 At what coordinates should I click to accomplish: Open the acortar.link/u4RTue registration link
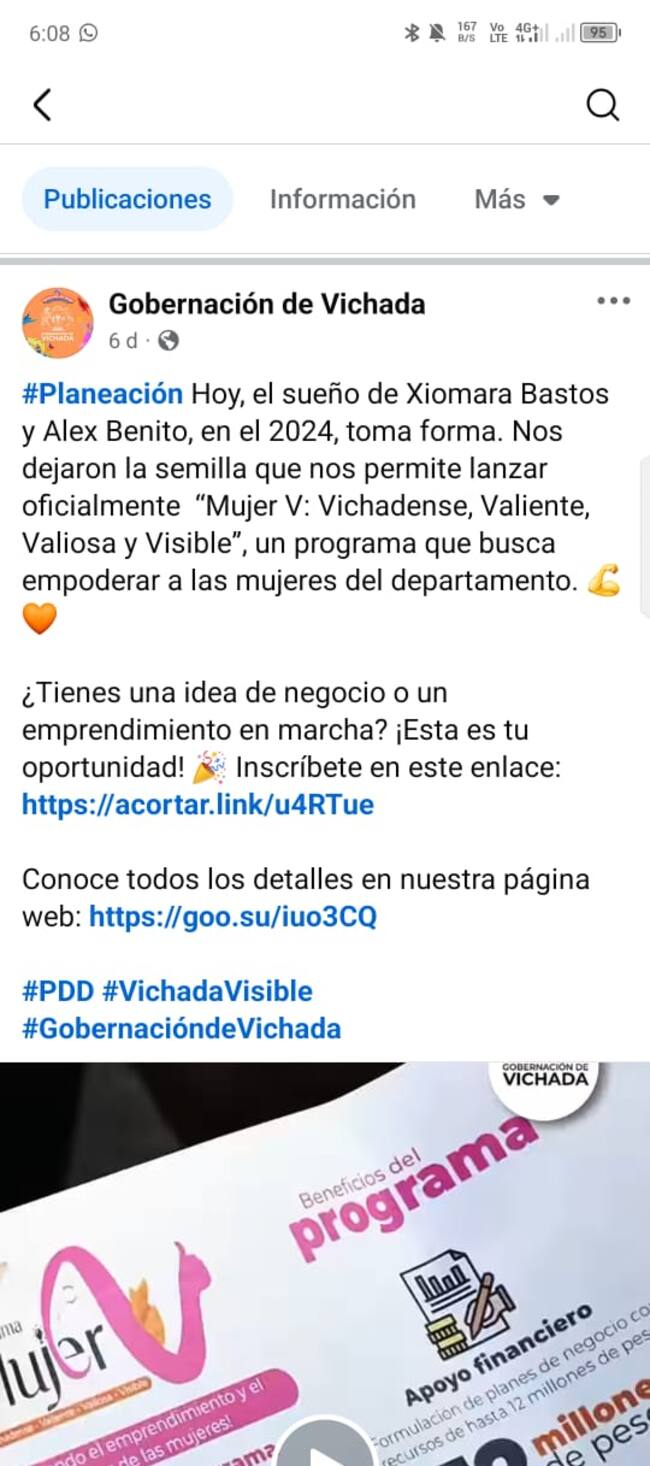[198, 805]
